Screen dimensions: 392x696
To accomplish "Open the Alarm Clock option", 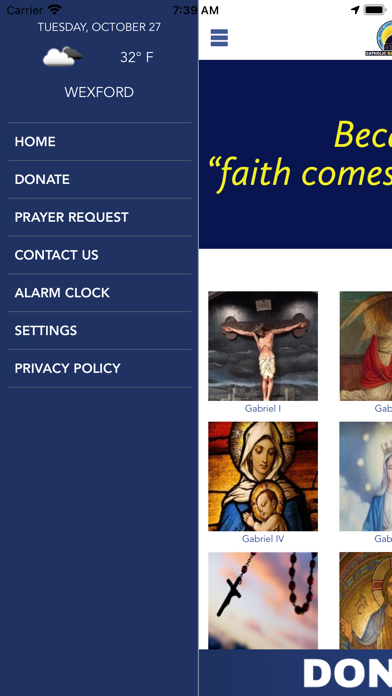I will [99, 293].
